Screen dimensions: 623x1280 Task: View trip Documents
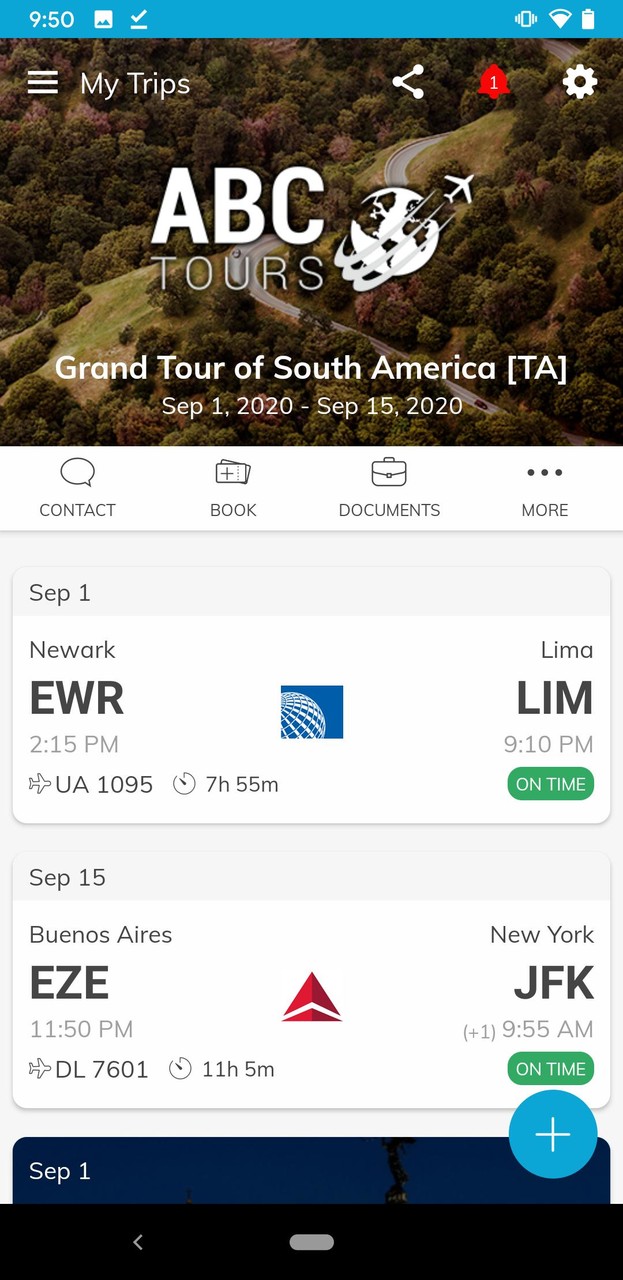click(389, 488)
